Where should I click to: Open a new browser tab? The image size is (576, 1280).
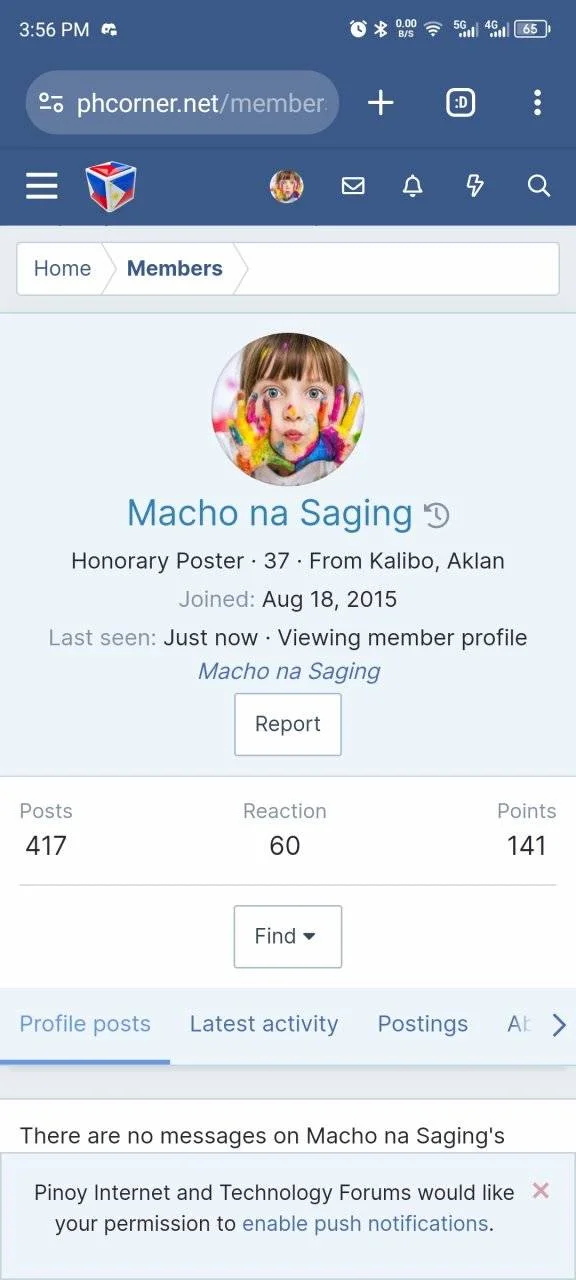point(380,103)
